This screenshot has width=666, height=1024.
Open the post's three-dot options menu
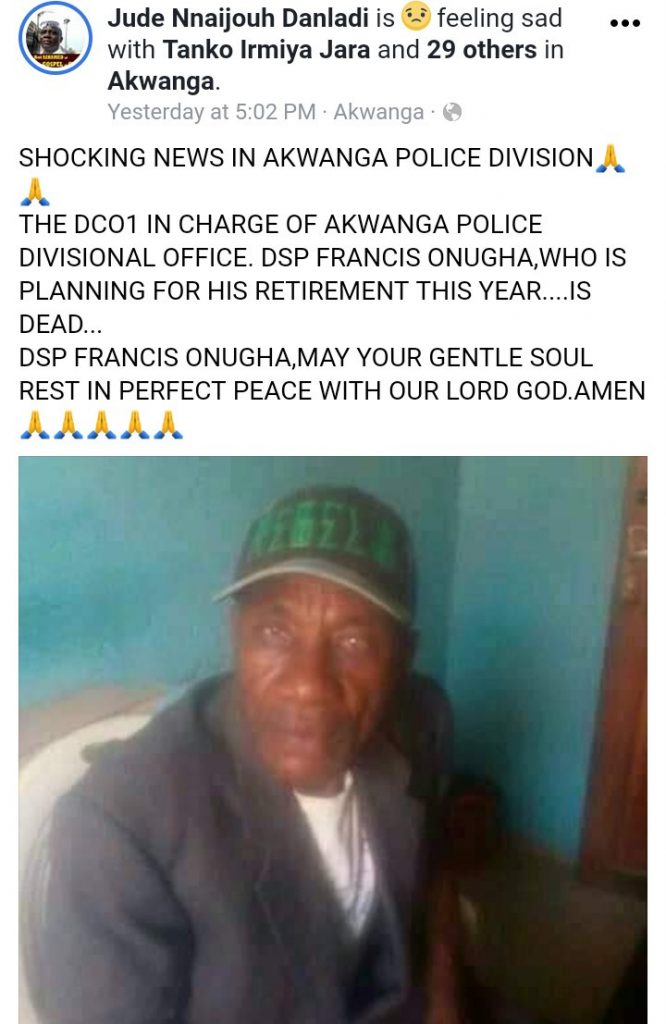coord(627,22)
